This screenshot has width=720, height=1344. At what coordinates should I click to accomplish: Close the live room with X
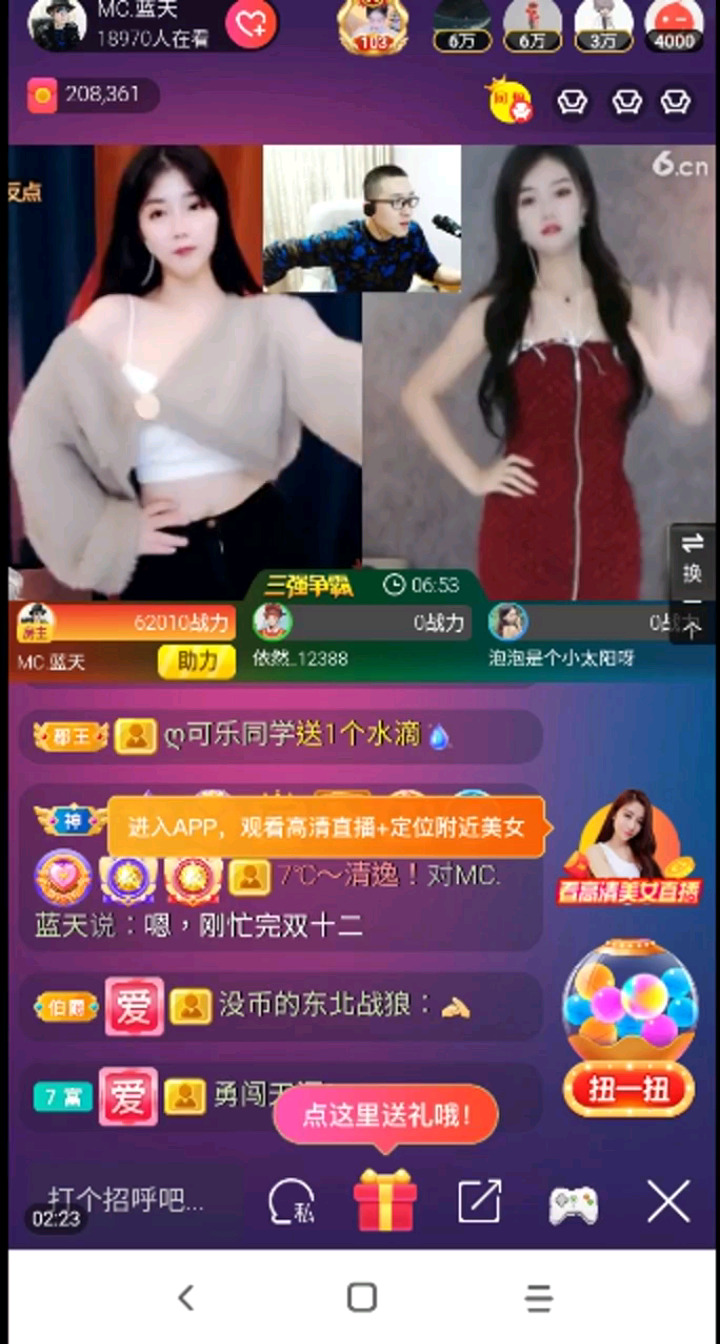668,1202
